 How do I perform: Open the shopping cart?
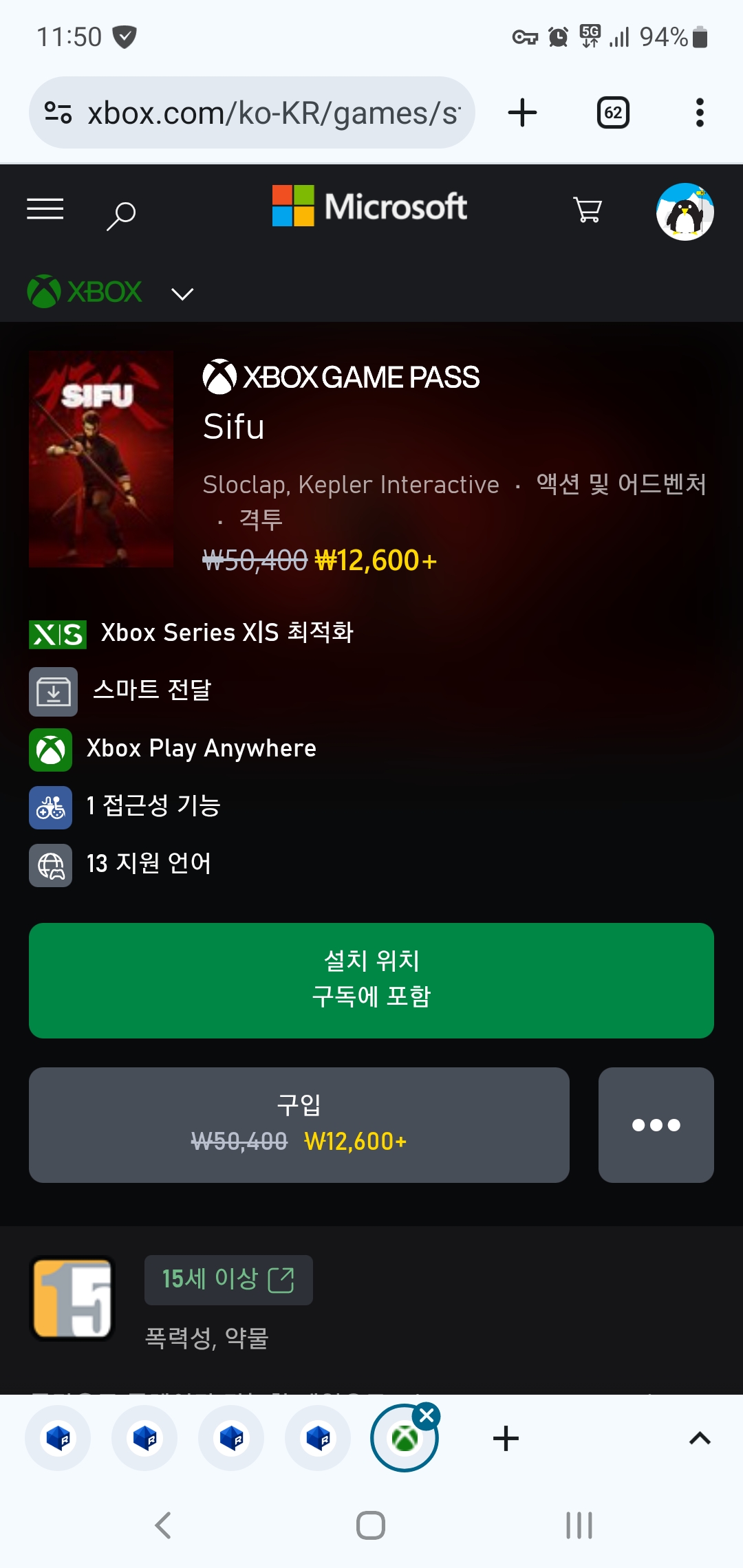point(588,210)
